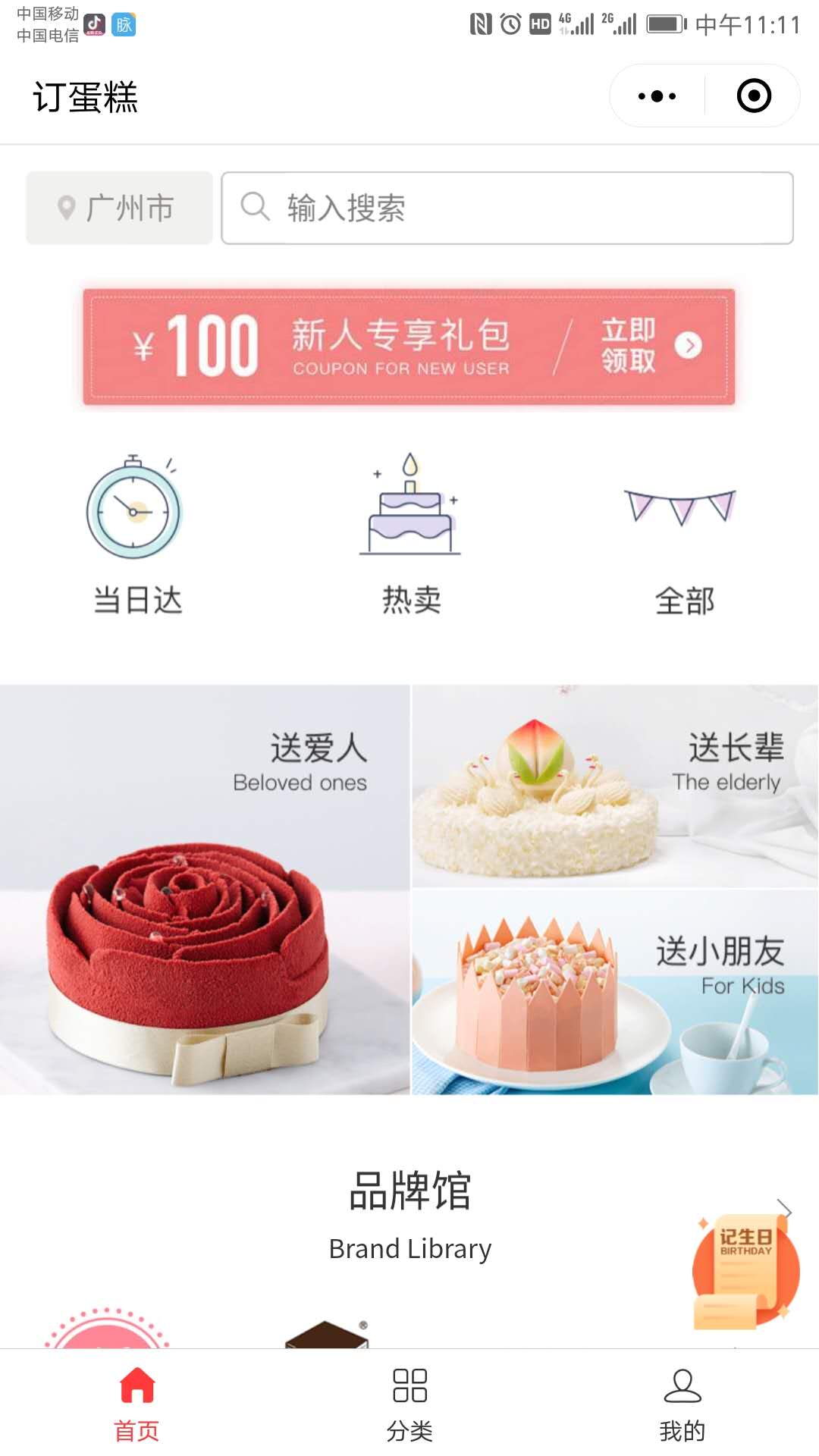This screenshot has height=1456, width=819.
Task: Open 热卖 via the cake candle icon
Action: point(409,510)
